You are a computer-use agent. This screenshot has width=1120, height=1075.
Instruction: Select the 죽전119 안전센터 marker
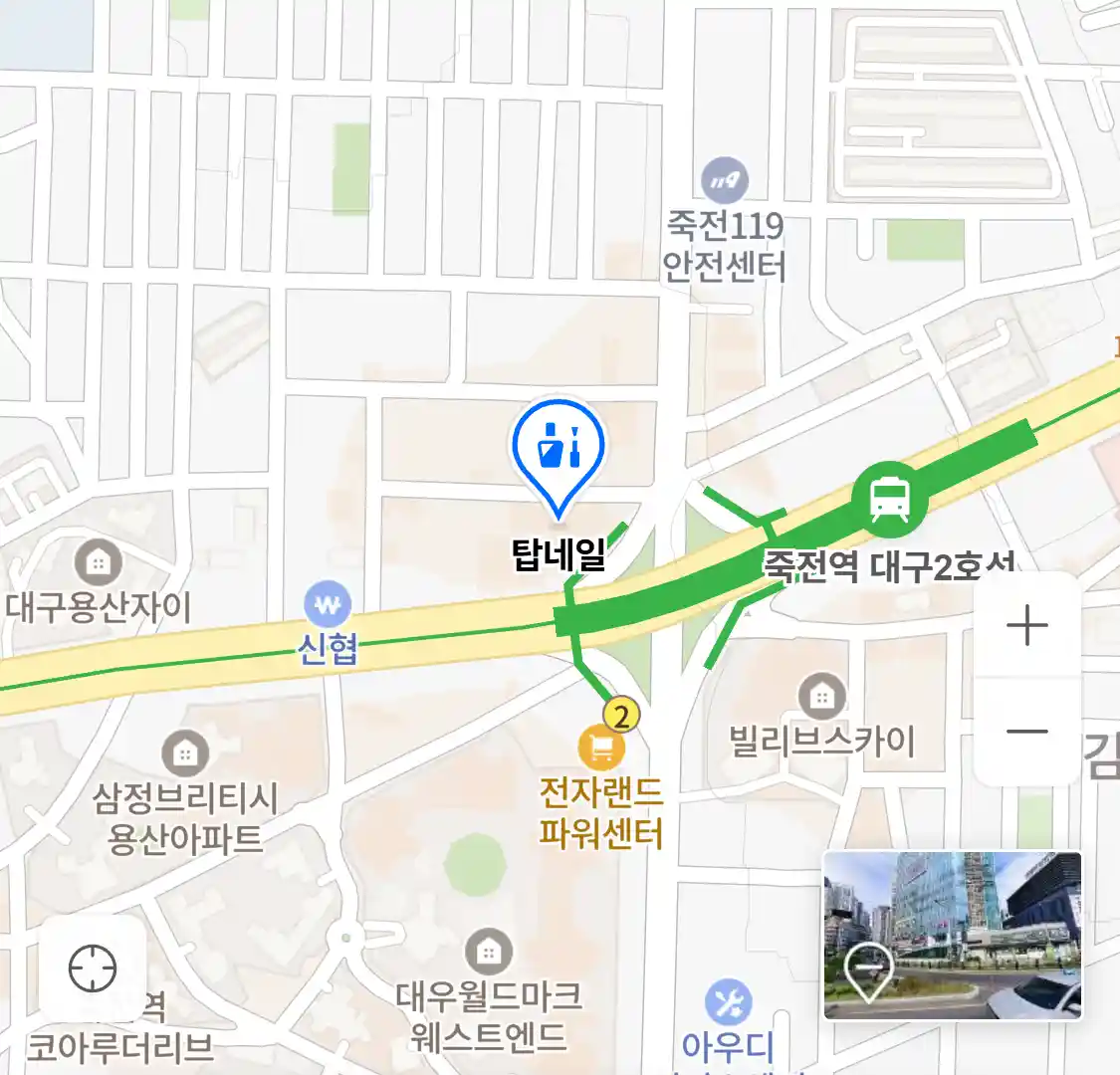pyautogui.click(x=725, y=181)
